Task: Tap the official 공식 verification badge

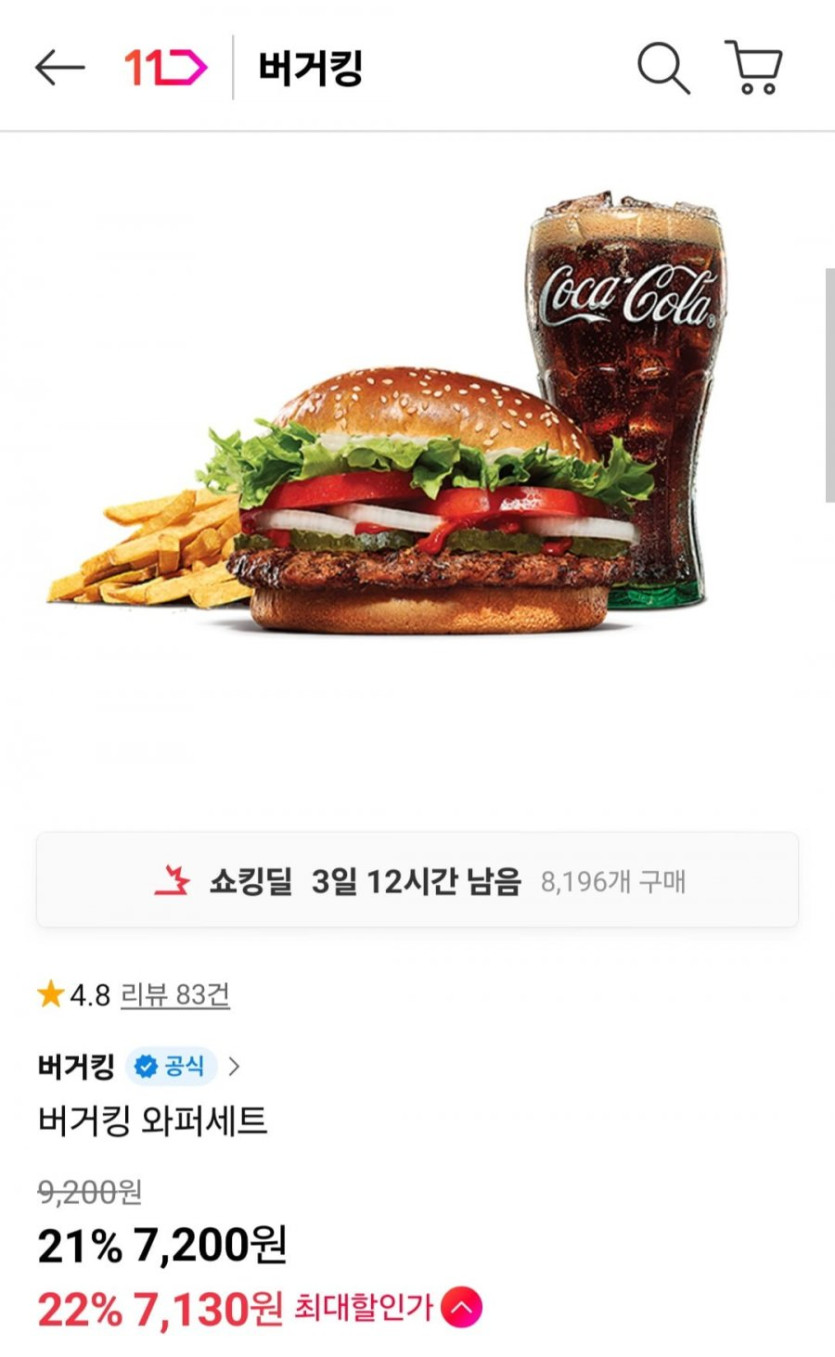Action: point(172,1066)
